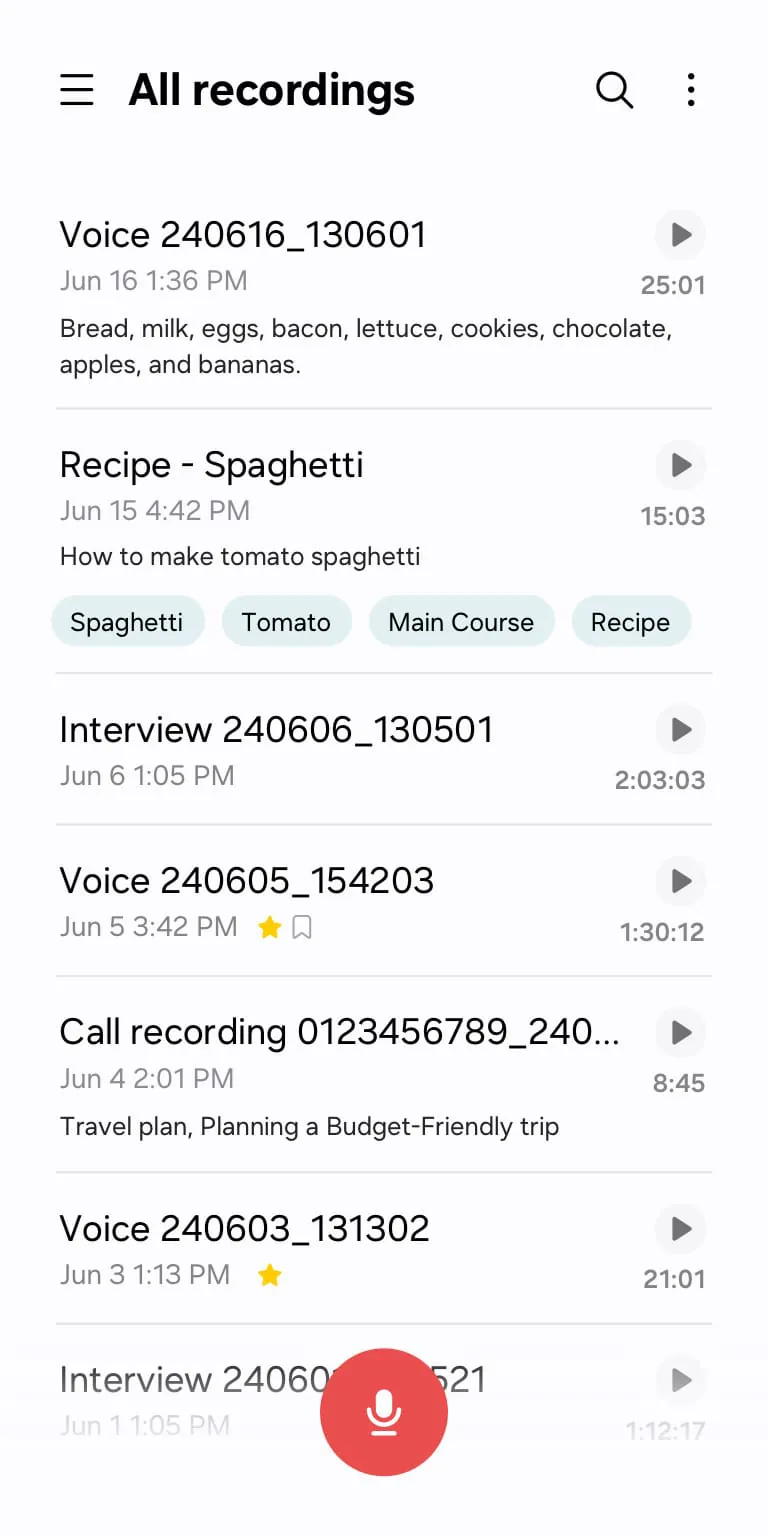This screenshot has height=1536, width=768.
Task: Play the Voice 240616_130601 recording
Action: (x=680, y=235)
